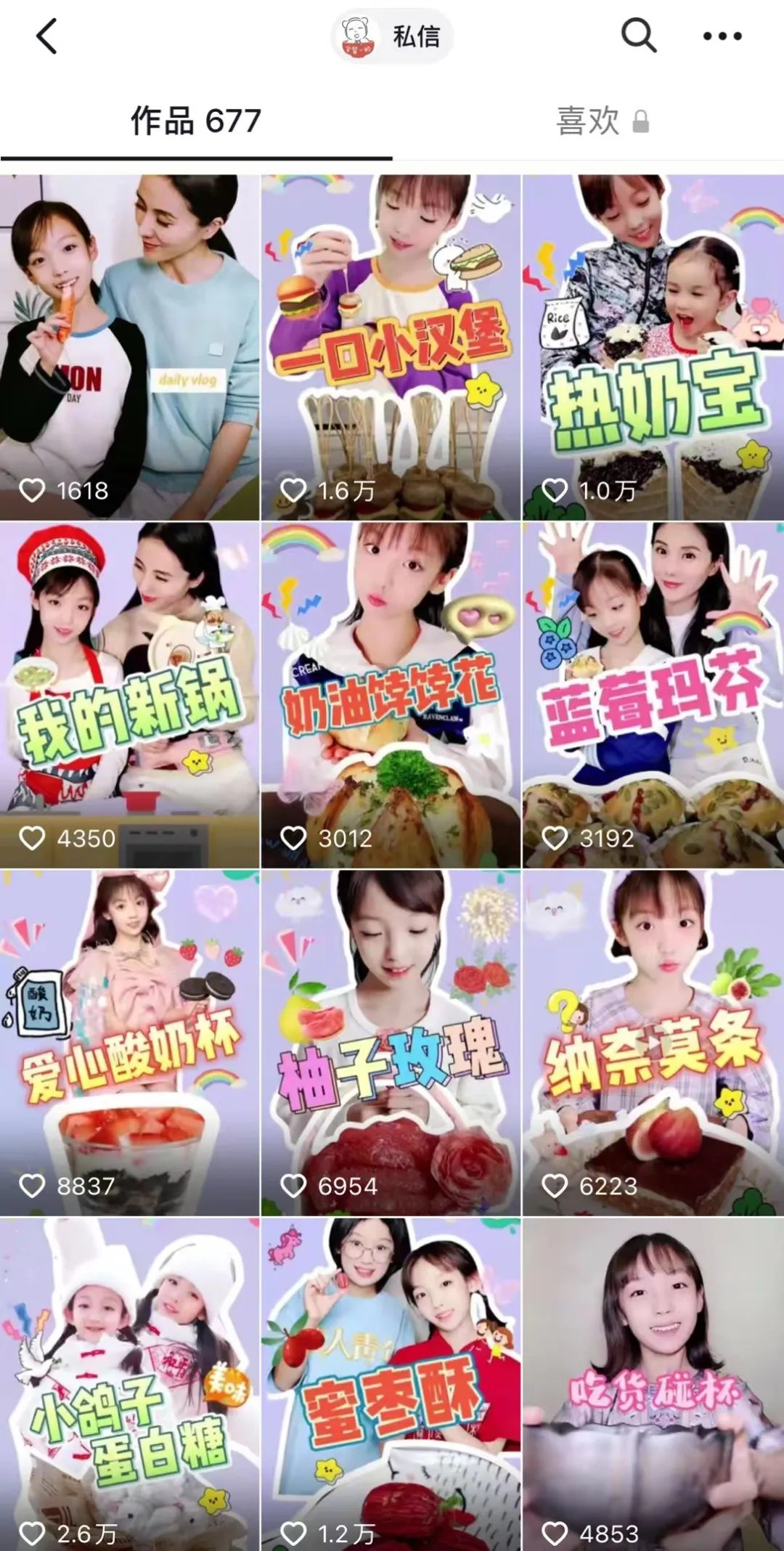The height and width of the screenshot is (1551, 784).
Task: Open the 吃货碰杯 video
Action: coord(653,1384)
